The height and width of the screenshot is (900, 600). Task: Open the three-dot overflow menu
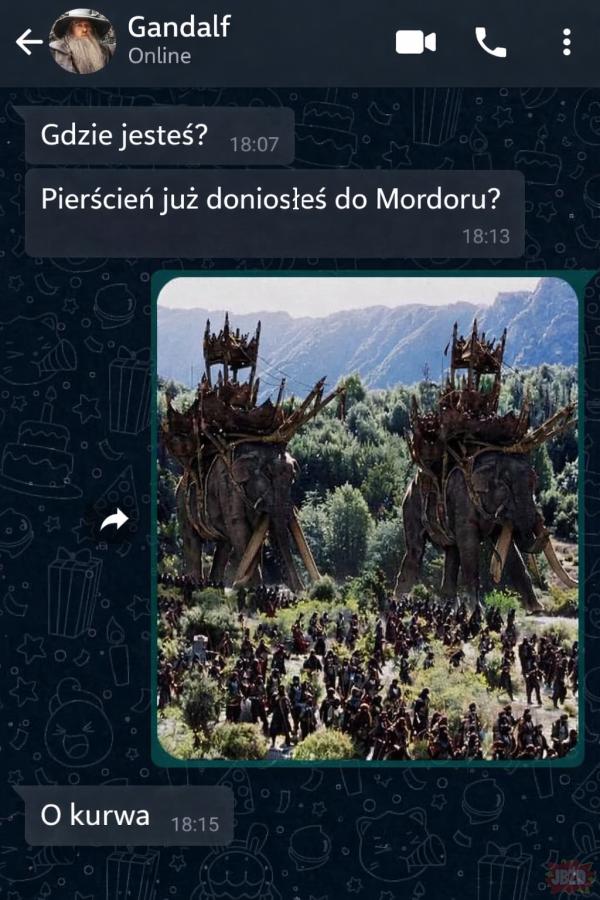pos(566,42)
